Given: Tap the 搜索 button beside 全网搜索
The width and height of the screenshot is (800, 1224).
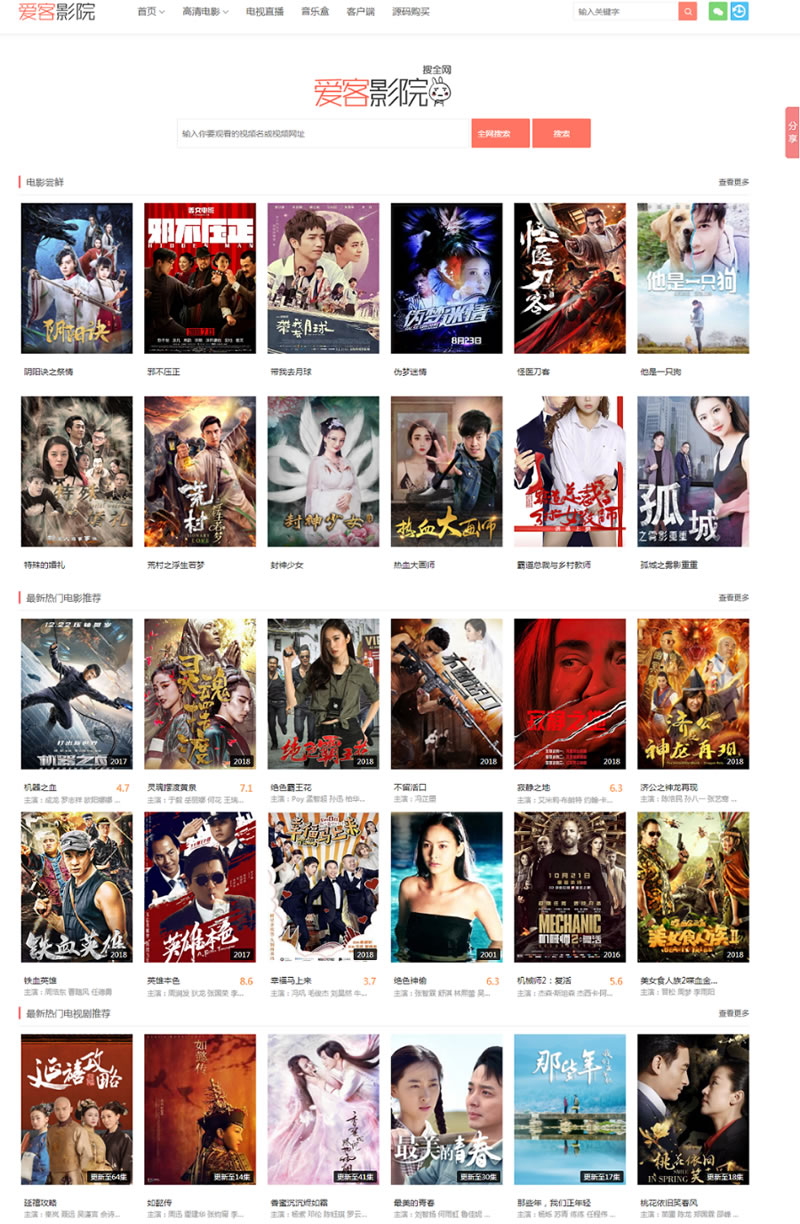Looking at the screenshot, I should tap(561, 133).
